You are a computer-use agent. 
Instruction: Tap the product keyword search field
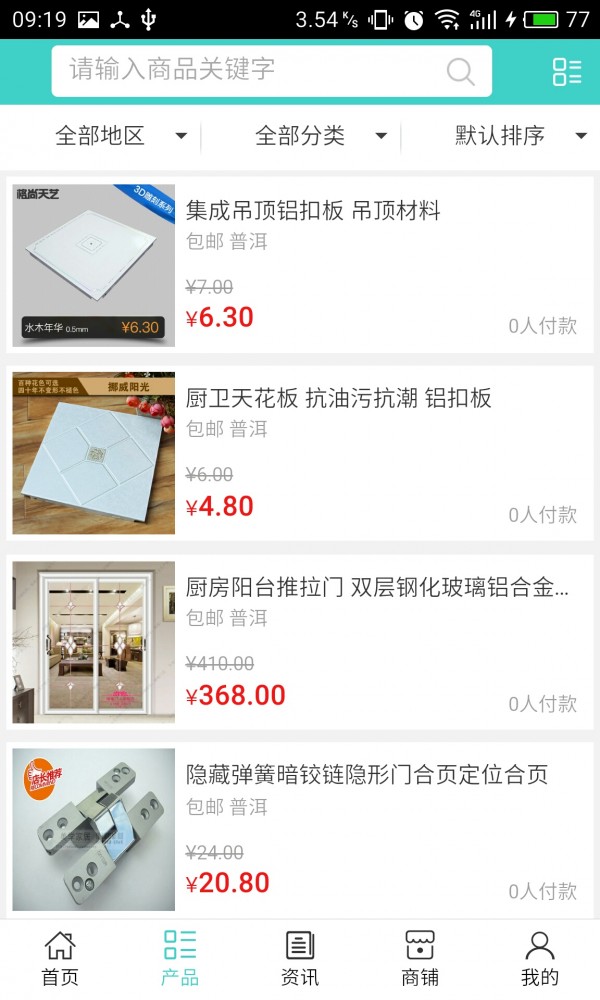coord(250,70)
